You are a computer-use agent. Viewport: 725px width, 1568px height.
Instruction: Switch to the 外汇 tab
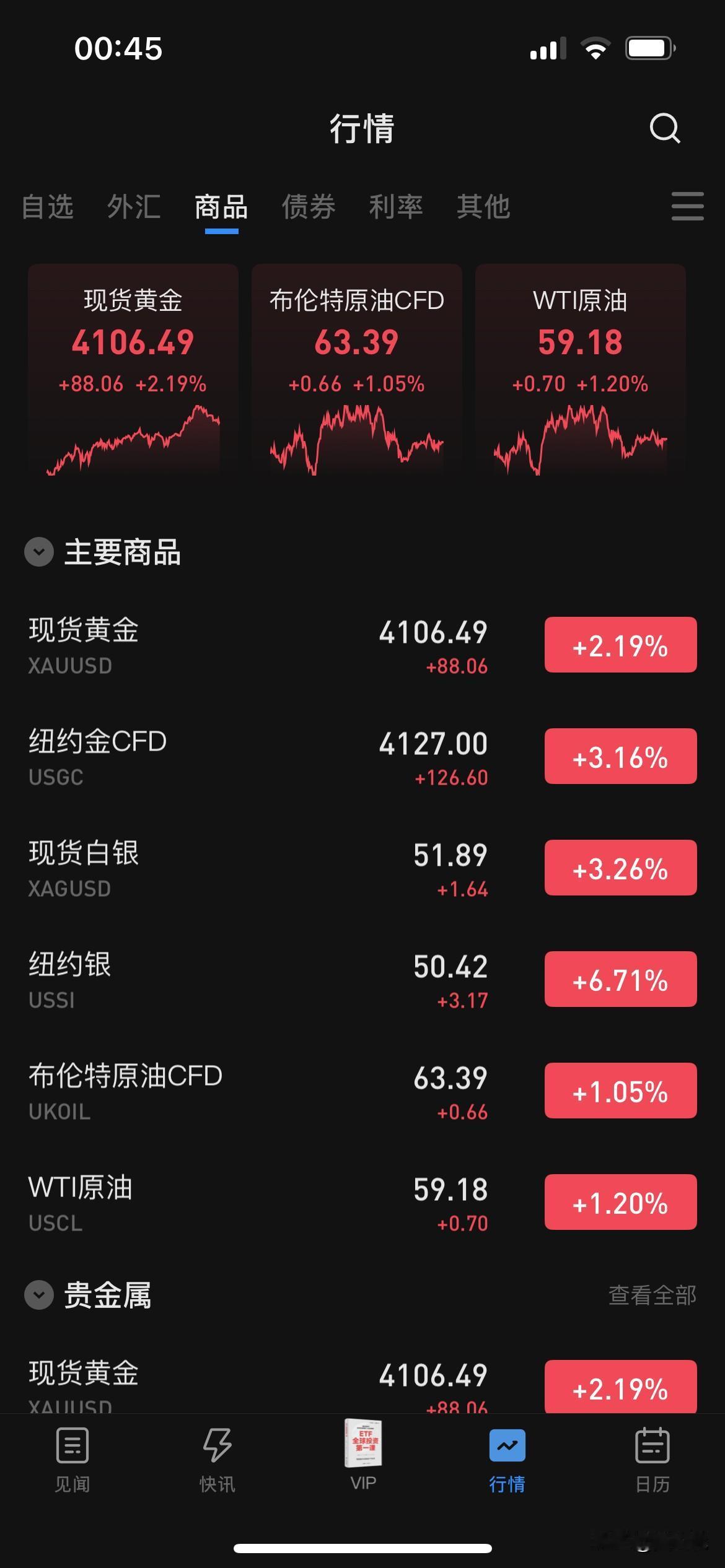pos(134,207)
